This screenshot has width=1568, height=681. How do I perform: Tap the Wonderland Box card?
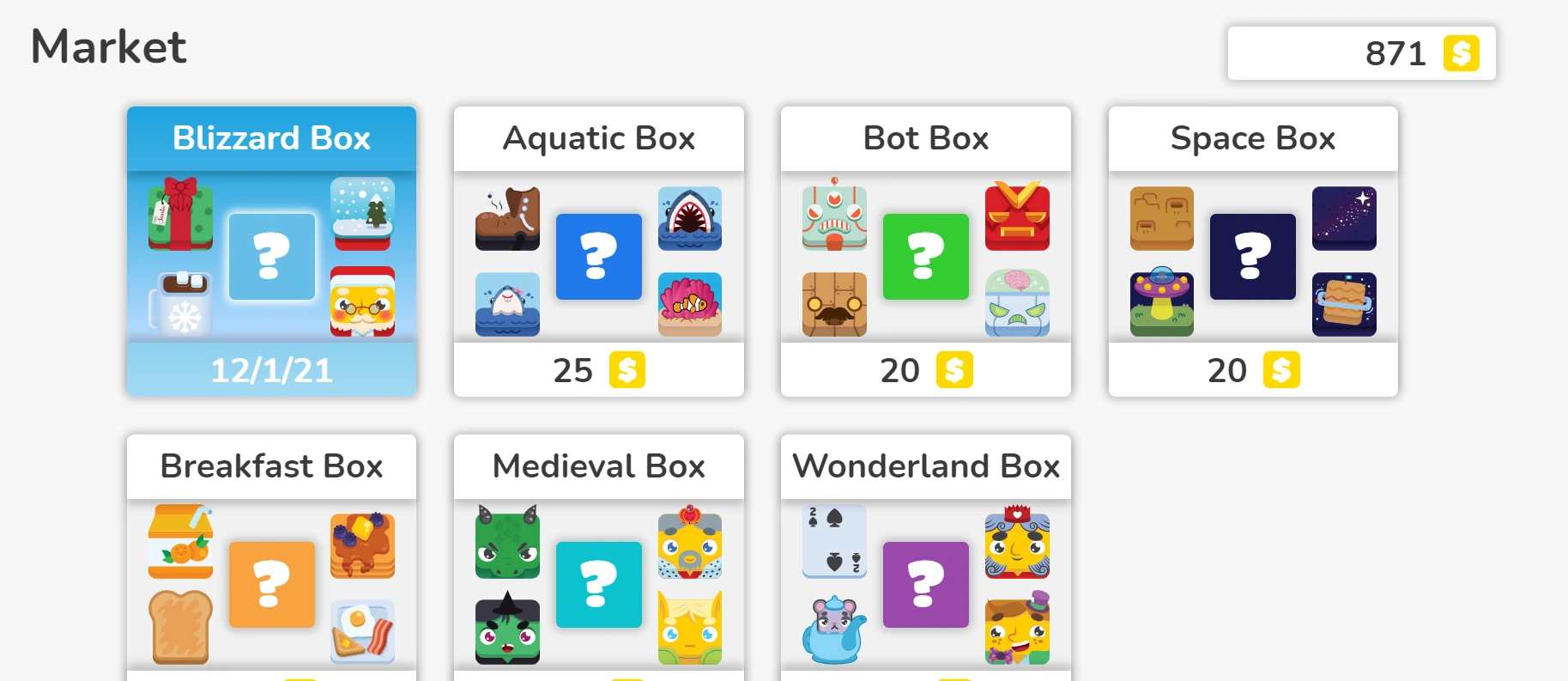pos(925,567)
